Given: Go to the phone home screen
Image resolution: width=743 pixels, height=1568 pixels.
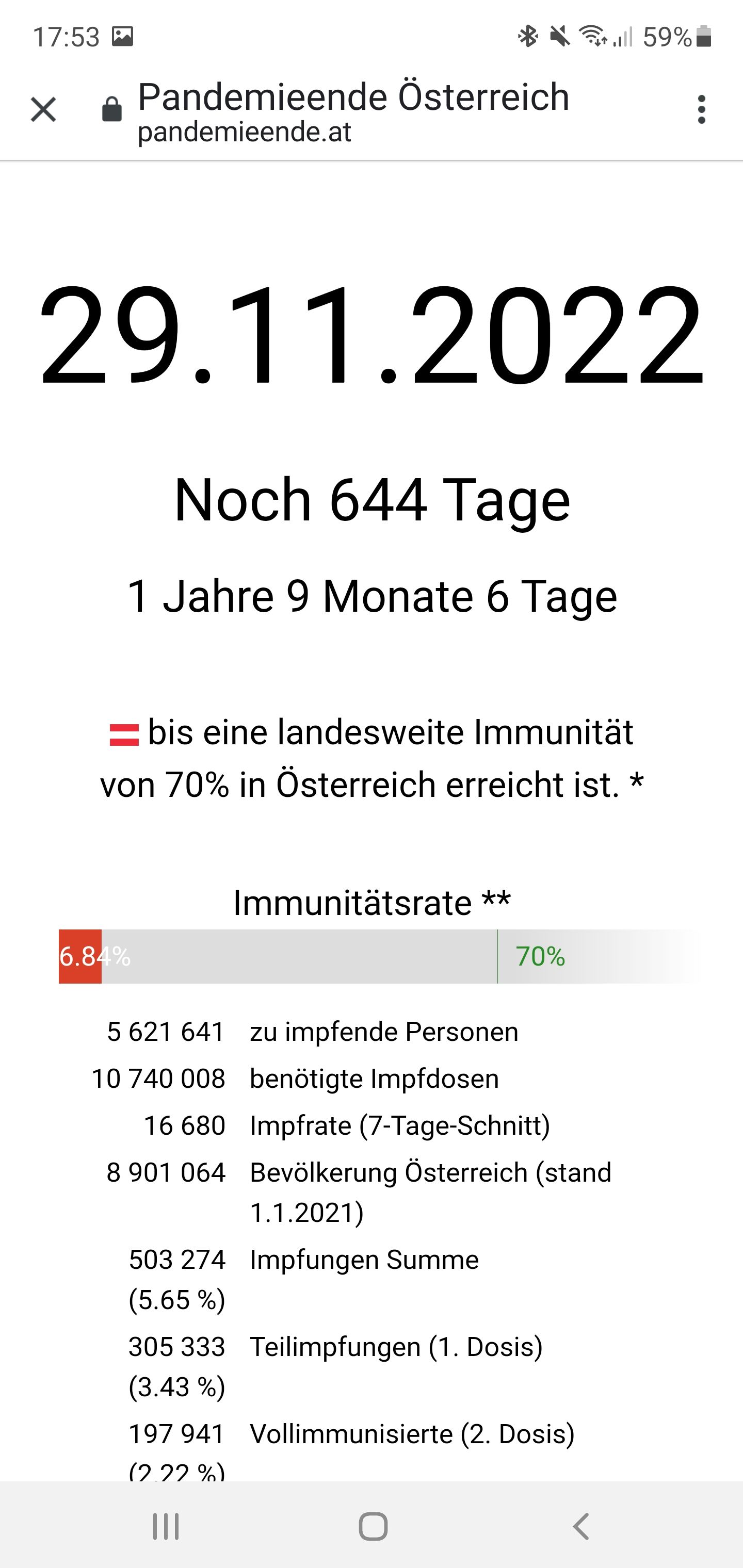Looking at the screenshot, I should (x=373, y=1526).
